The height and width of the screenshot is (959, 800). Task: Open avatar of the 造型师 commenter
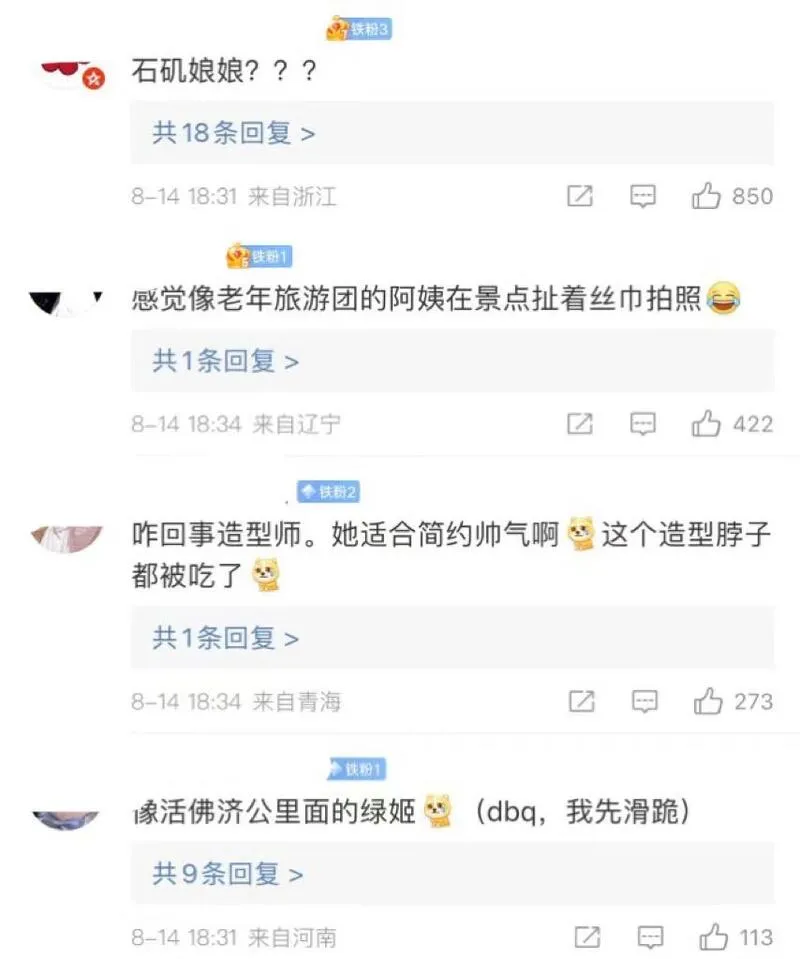coord(66,535)
